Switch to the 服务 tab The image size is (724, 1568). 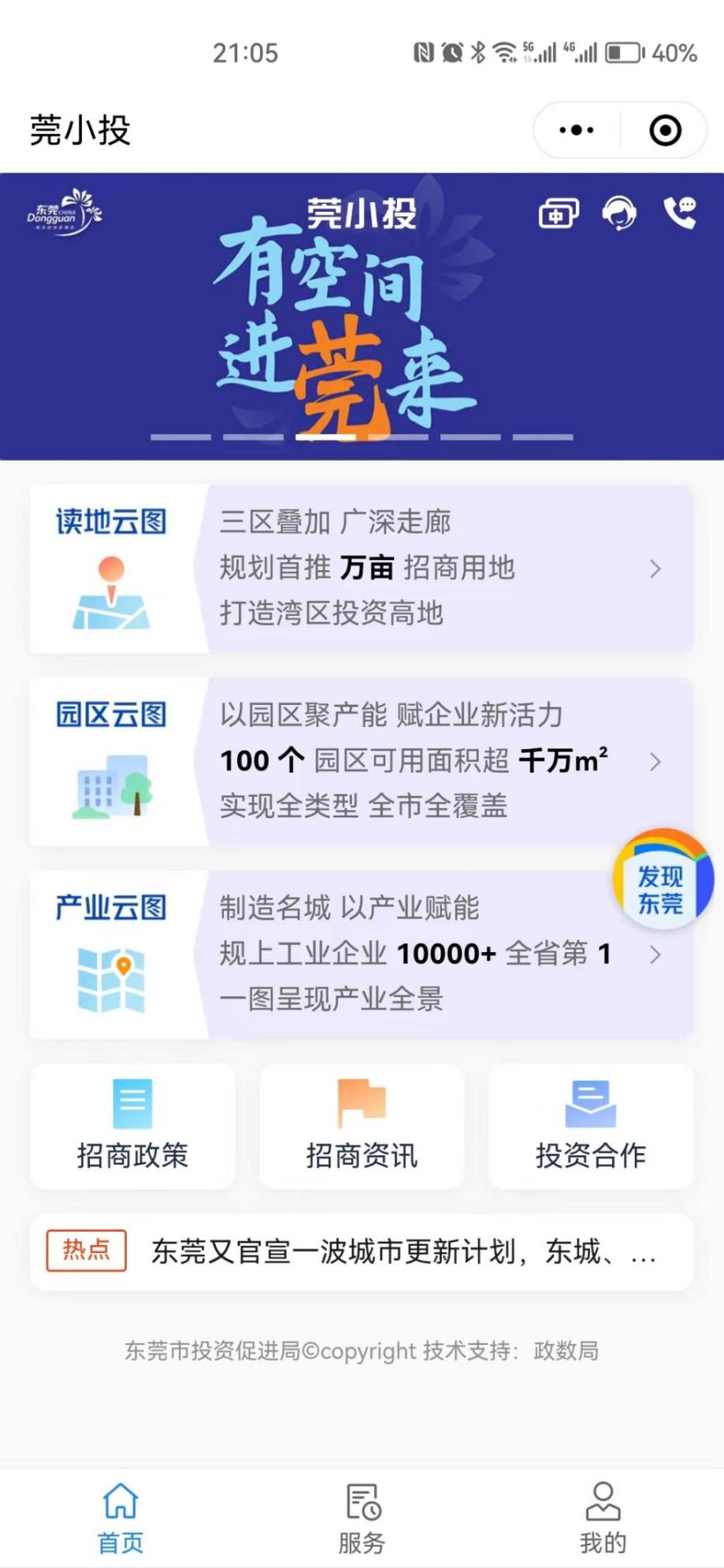(x=362, y=1518)
